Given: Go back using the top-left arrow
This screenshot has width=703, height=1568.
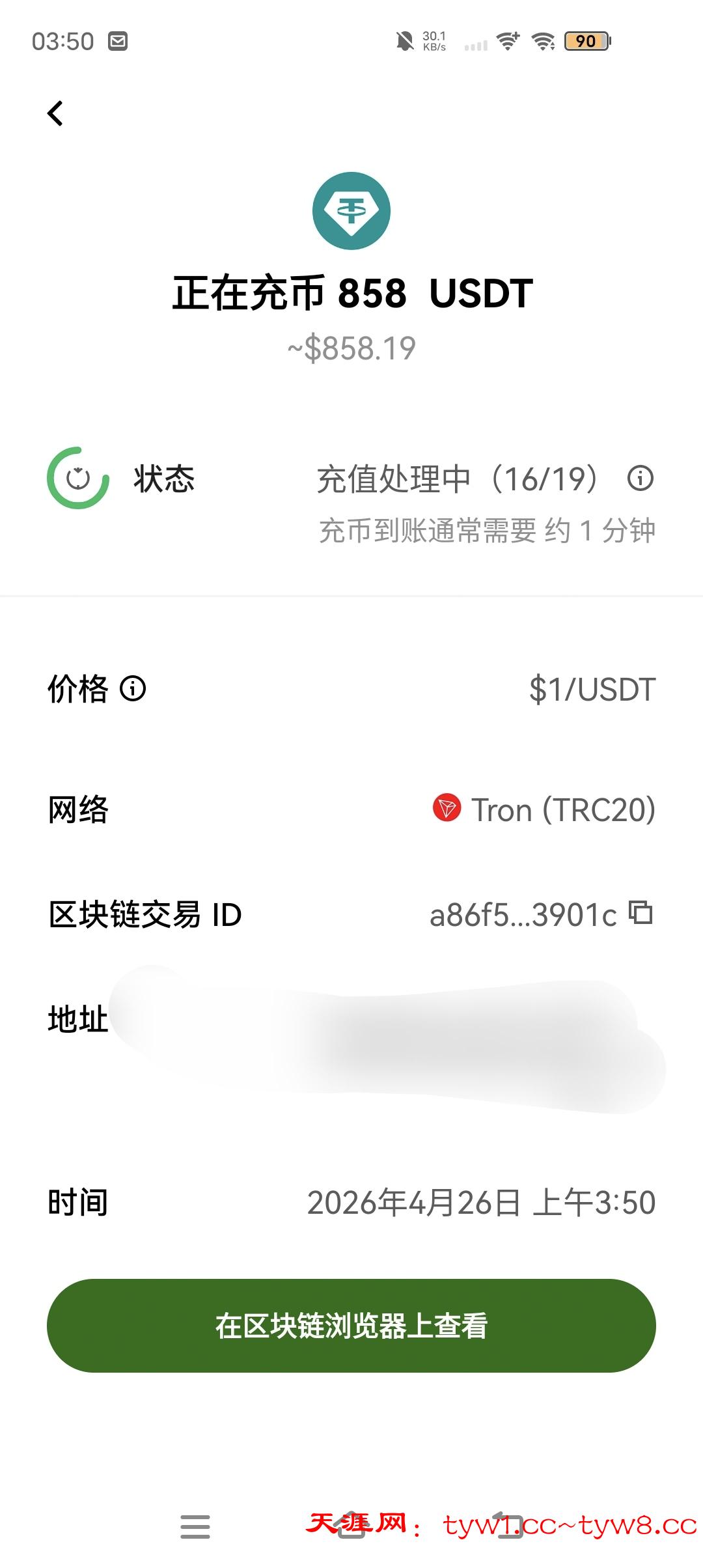Looking at the screenshot, I should (x=56, y=113).
